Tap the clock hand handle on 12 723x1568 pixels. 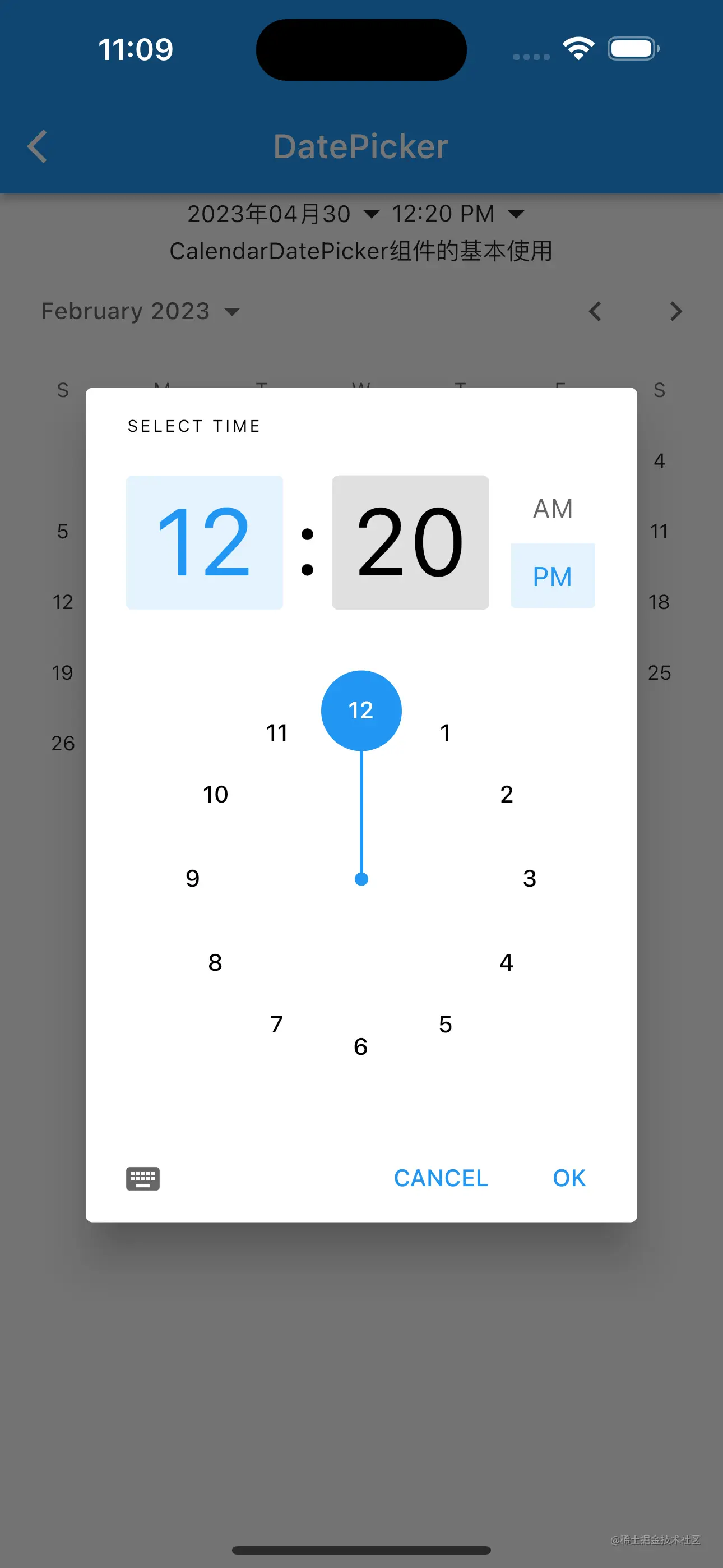[360, 710]
